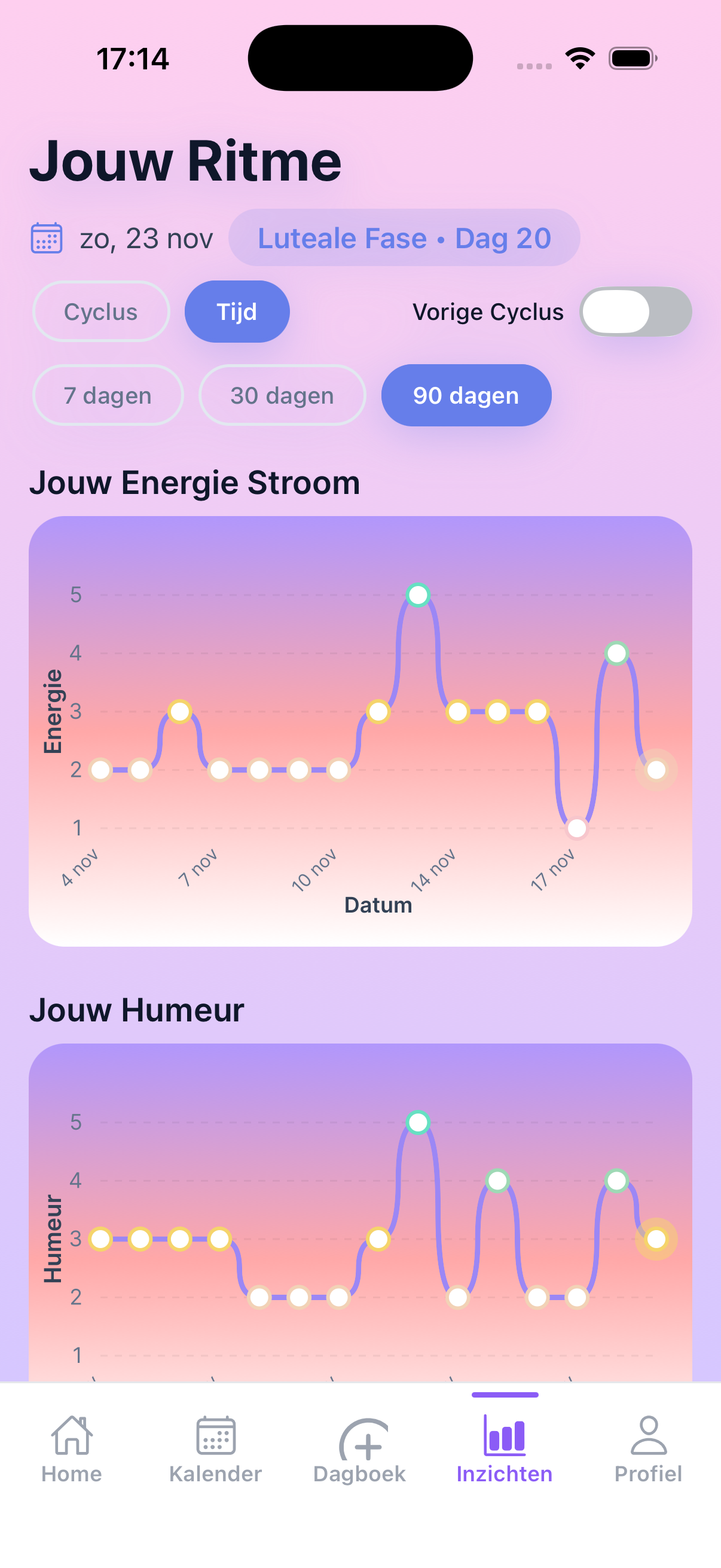The height and width of the screenshot is (1568, 721).
Task: Tap the highest energy point on the Energie chart
Action: (x=418, y=594)
